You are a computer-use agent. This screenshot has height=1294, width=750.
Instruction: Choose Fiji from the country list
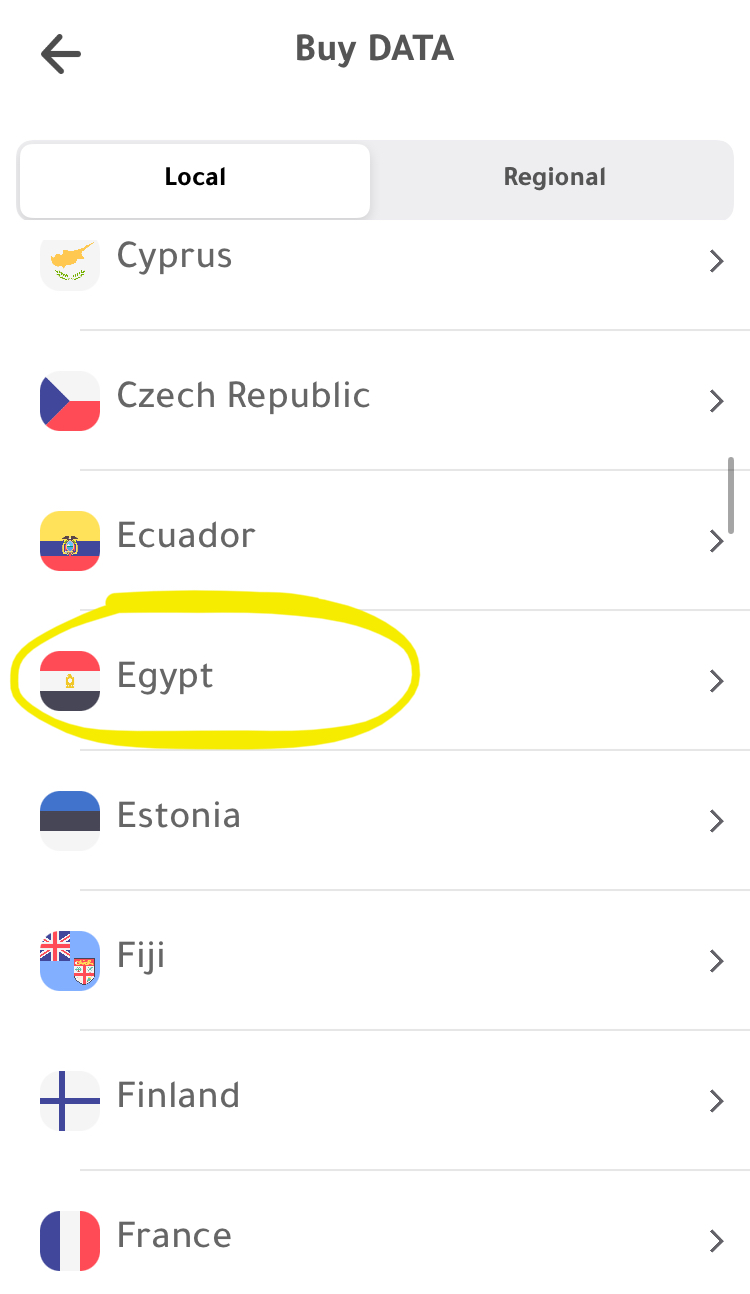coord(375,960)
